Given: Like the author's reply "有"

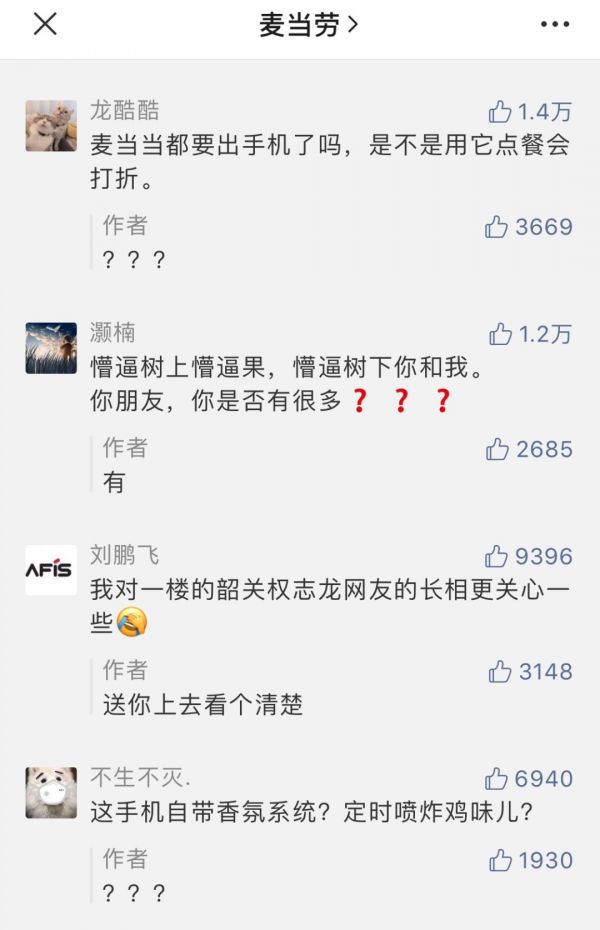Looking at the screenshot, I should [x=497, y=450].
